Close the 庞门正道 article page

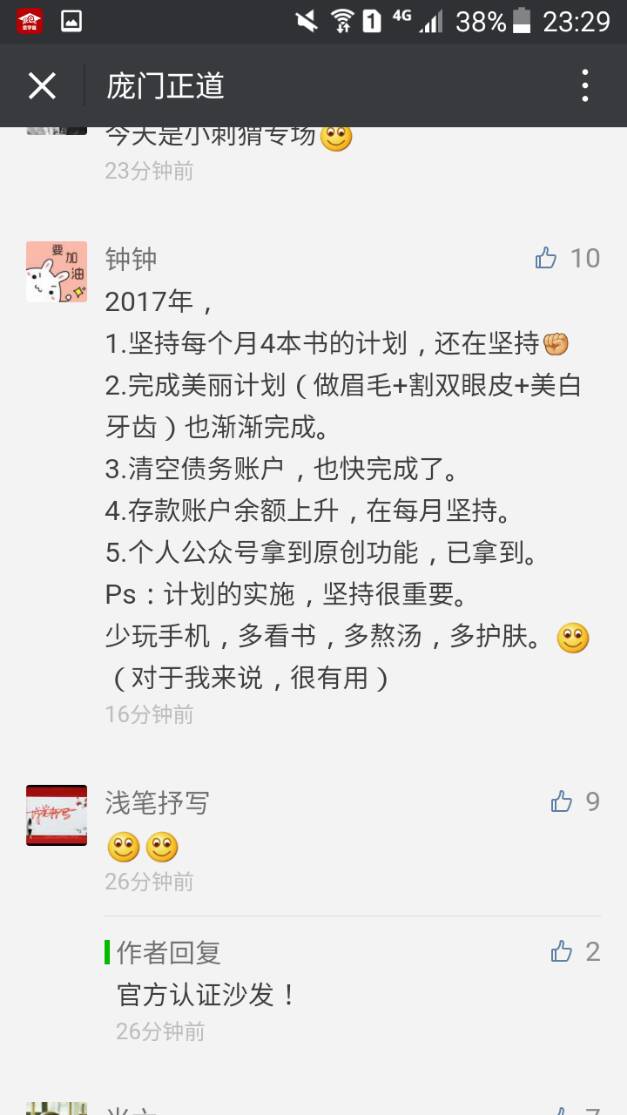point(42,86)
